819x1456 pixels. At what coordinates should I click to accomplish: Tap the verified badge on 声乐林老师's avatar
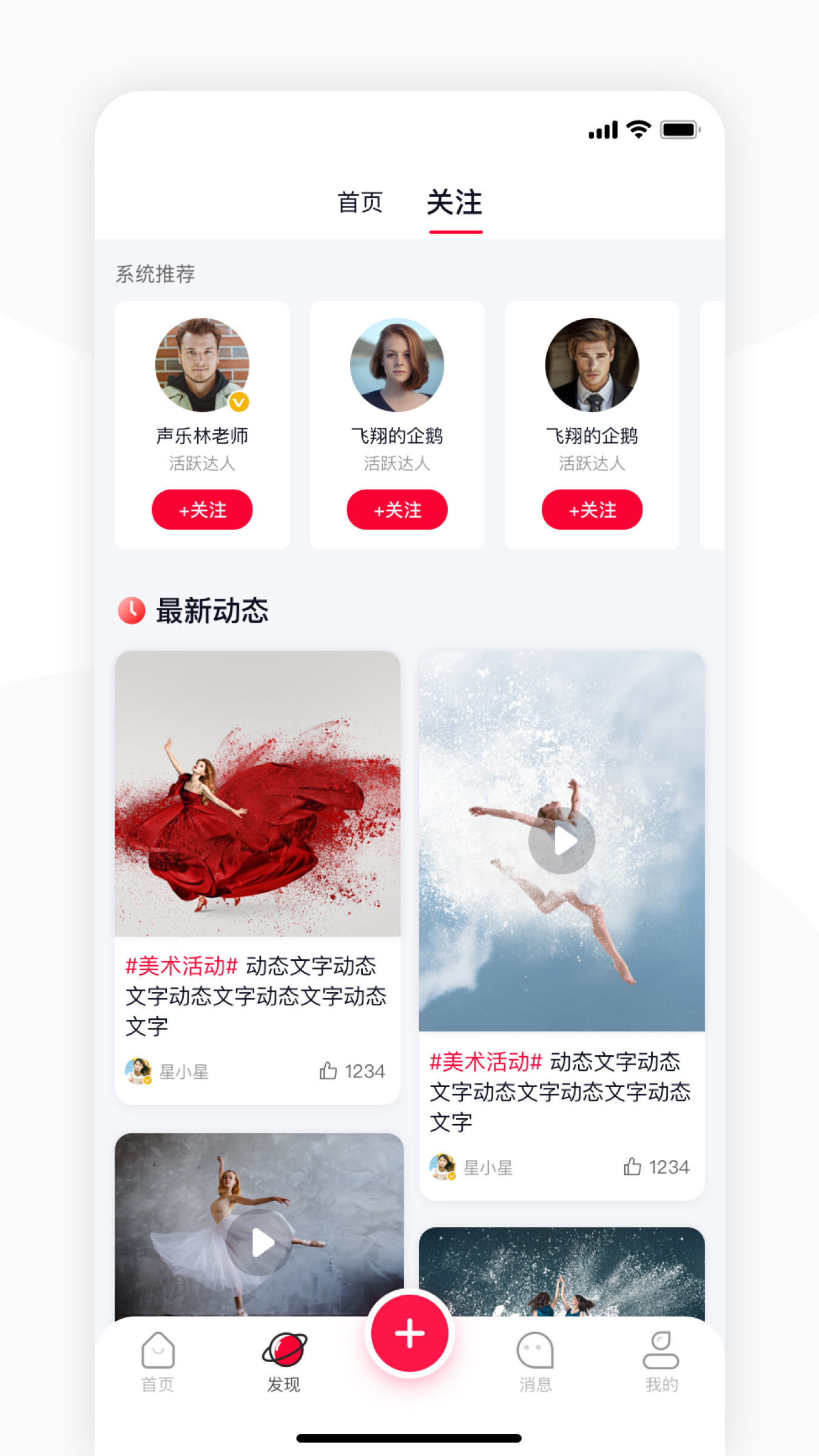(239, 401)
